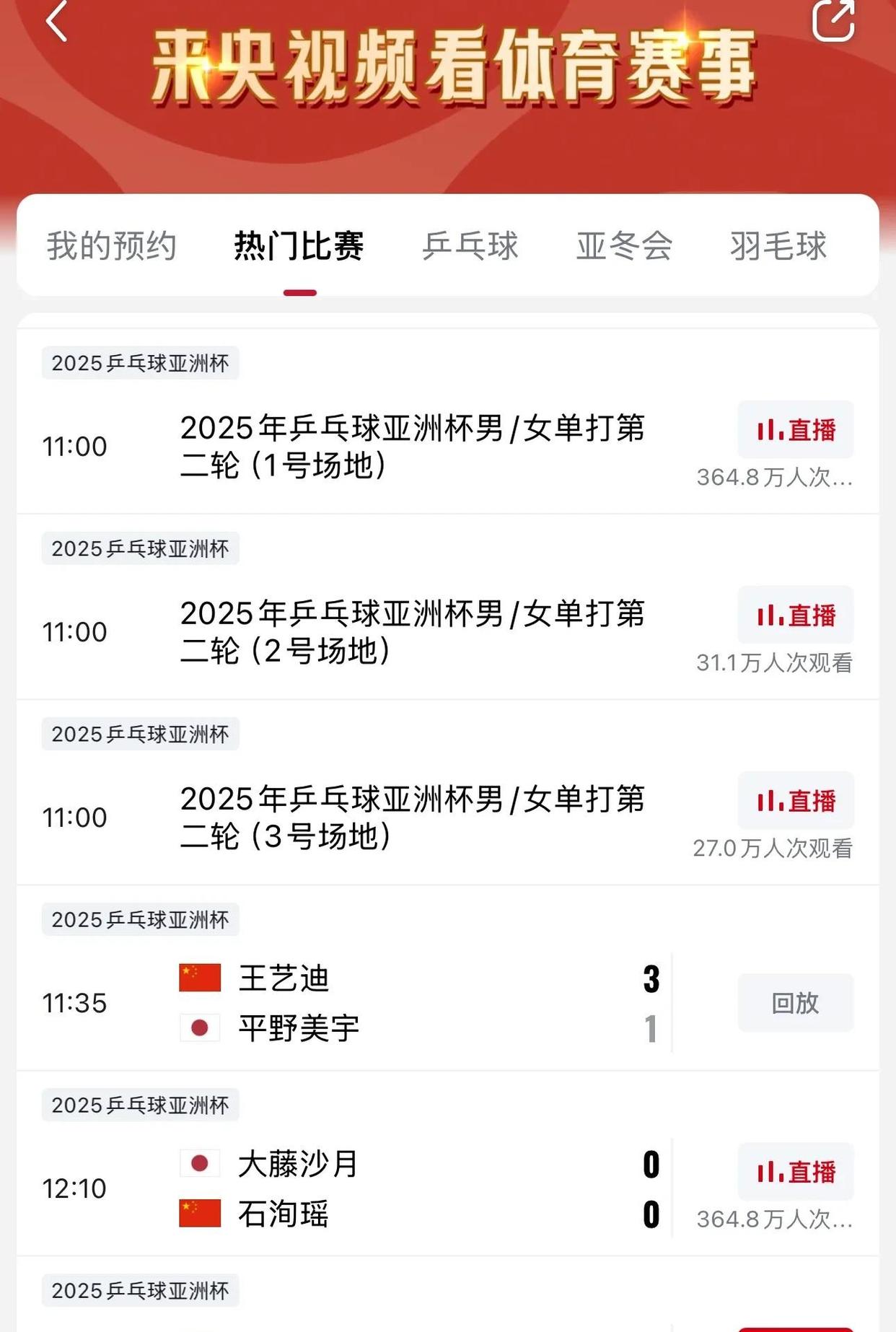Click the back arrow at top left
The width and height of the screenshot is (896, 1332).
click(x=56, y=22)
